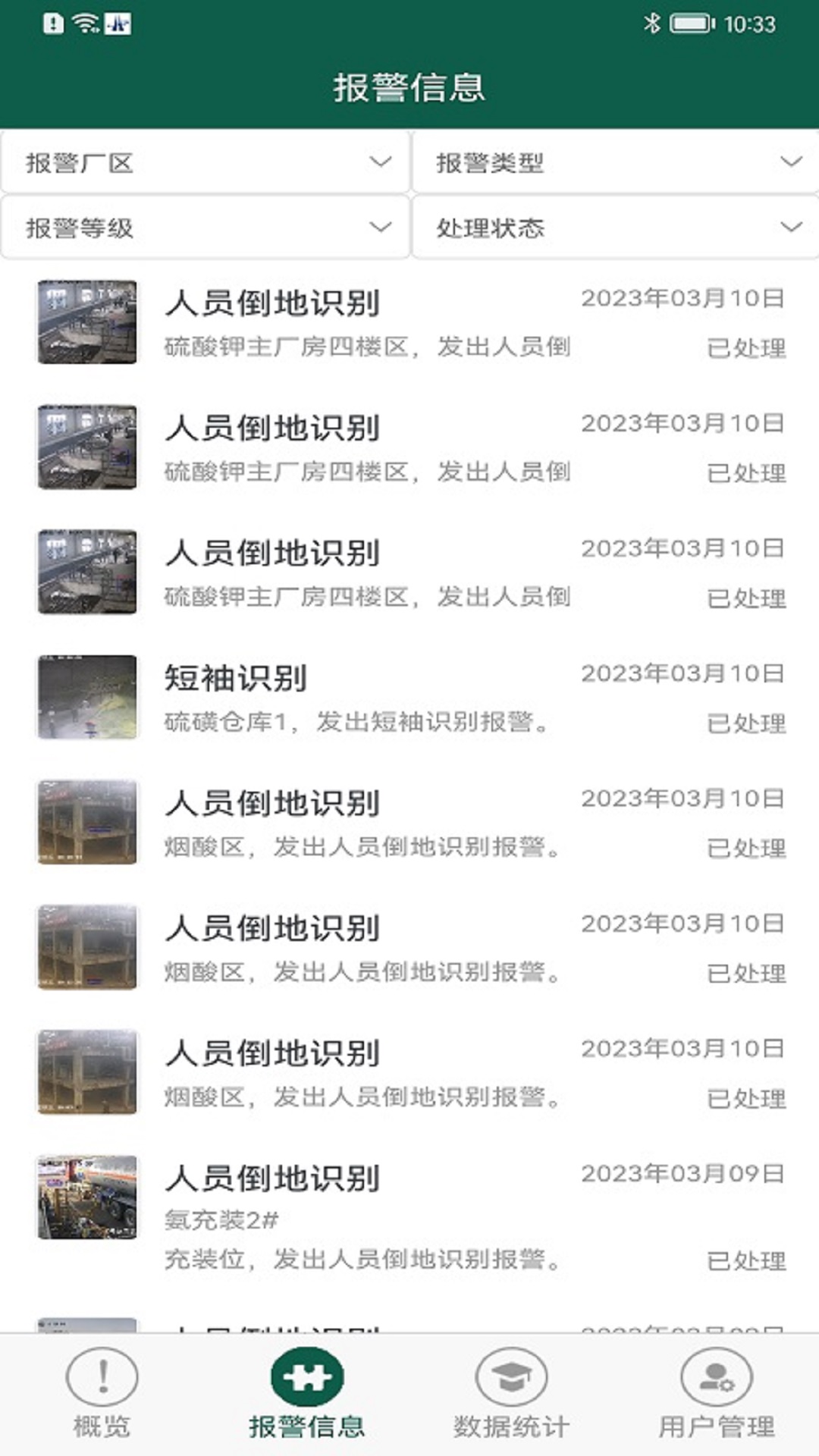This screenshot has width=819, height=1456.
Task: Tap 已处理 status on the 短袖识别 alarm
Action: coord(743,724)
